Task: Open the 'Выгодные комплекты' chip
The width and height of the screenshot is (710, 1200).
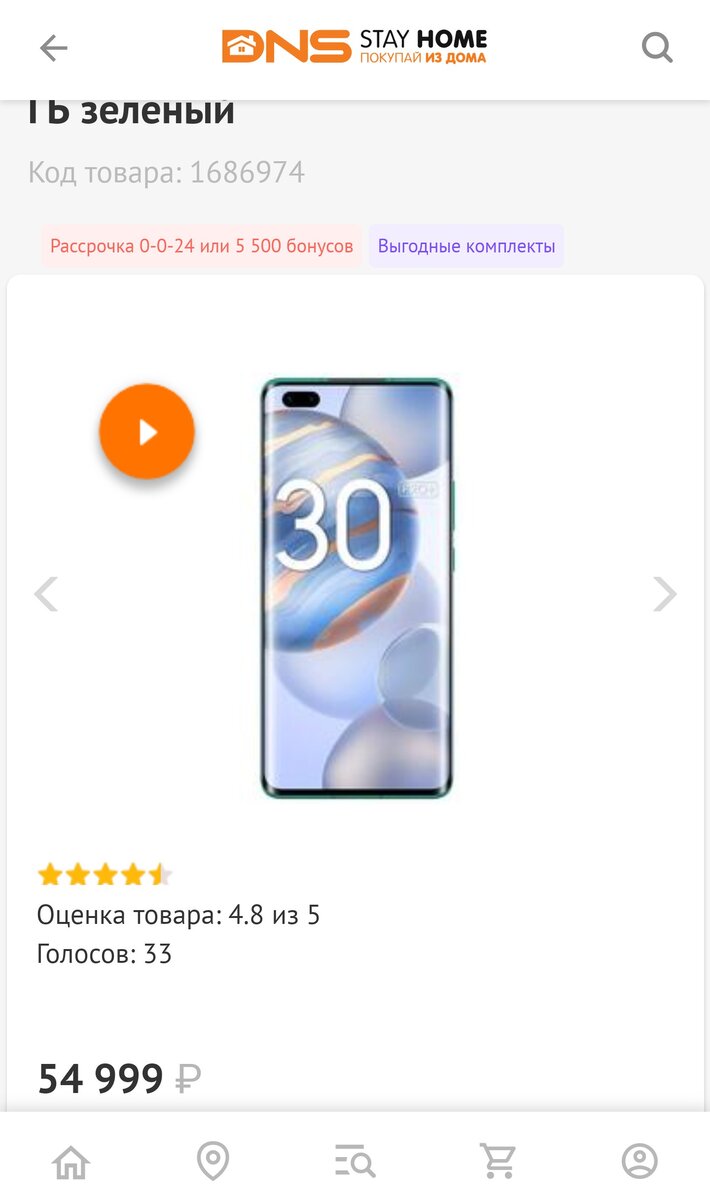Action: (466, 246)
